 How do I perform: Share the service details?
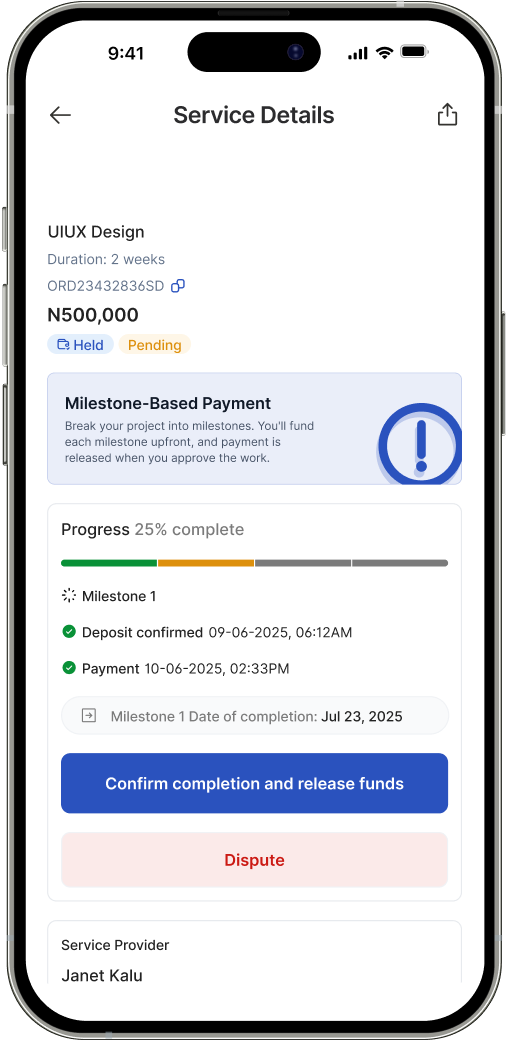pos(447,115)
